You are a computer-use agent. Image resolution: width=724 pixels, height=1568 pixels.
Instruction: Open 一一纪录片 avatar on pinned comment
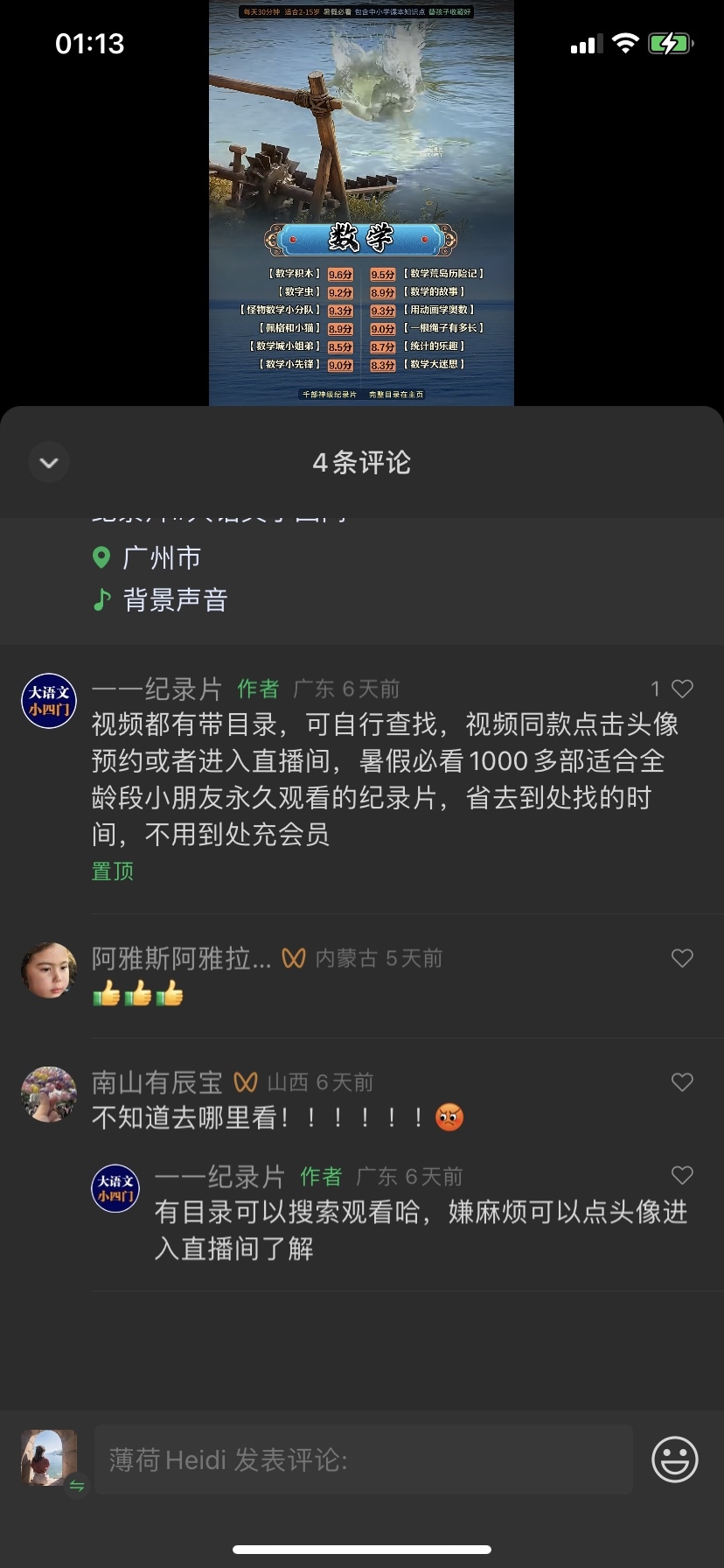coord(49,701)
